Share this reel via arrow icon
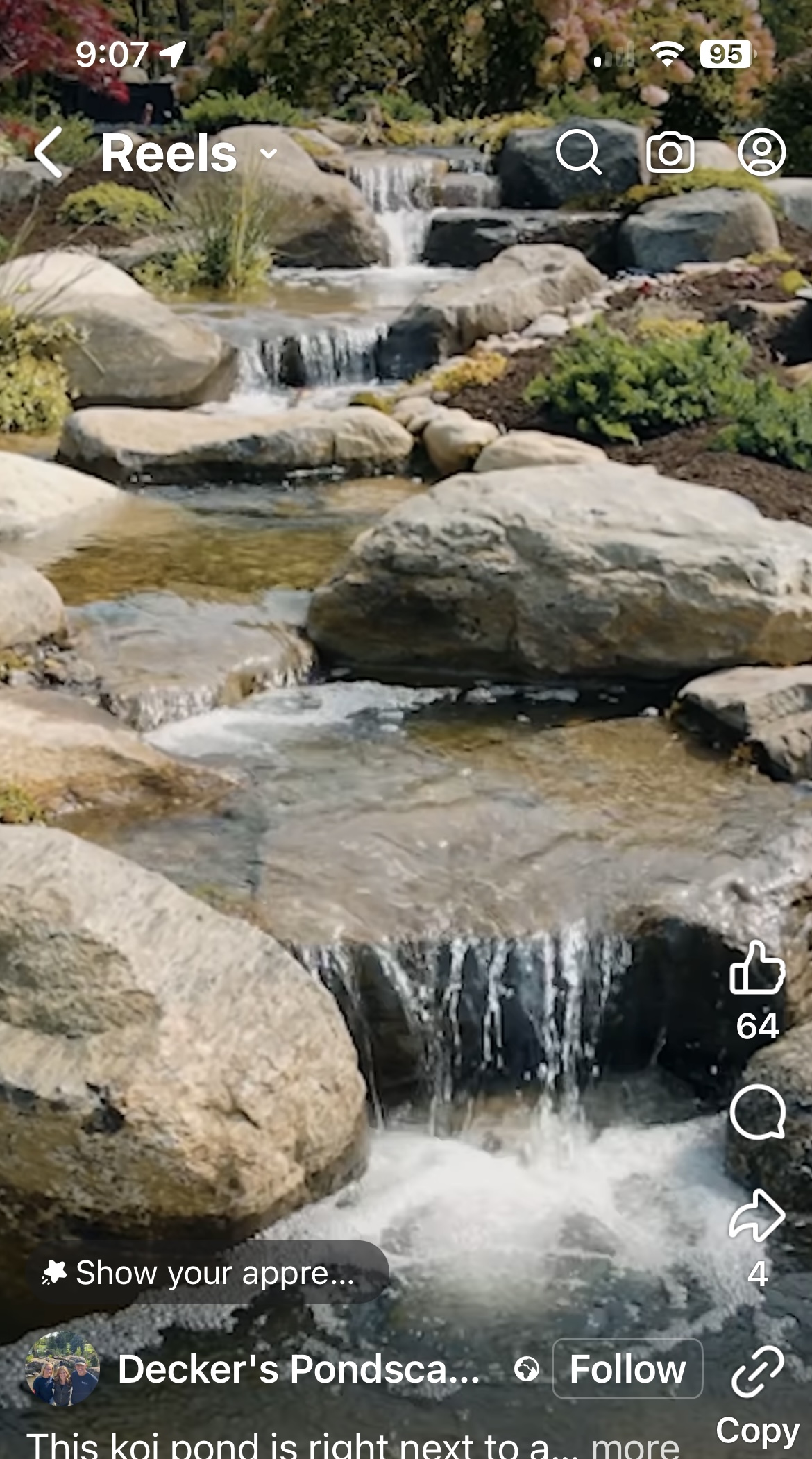812x1459 pixels. pyautogui.click(x=756, y=1216)
